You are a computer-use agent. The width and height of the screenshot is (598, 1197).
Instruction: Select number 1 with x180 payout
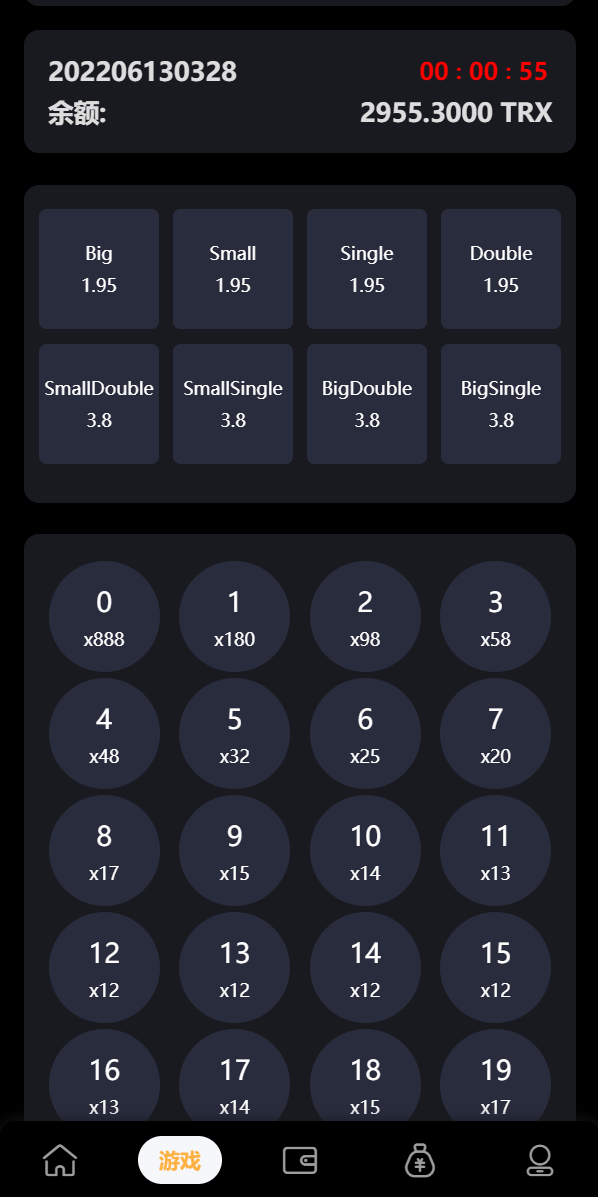point(234,617)
